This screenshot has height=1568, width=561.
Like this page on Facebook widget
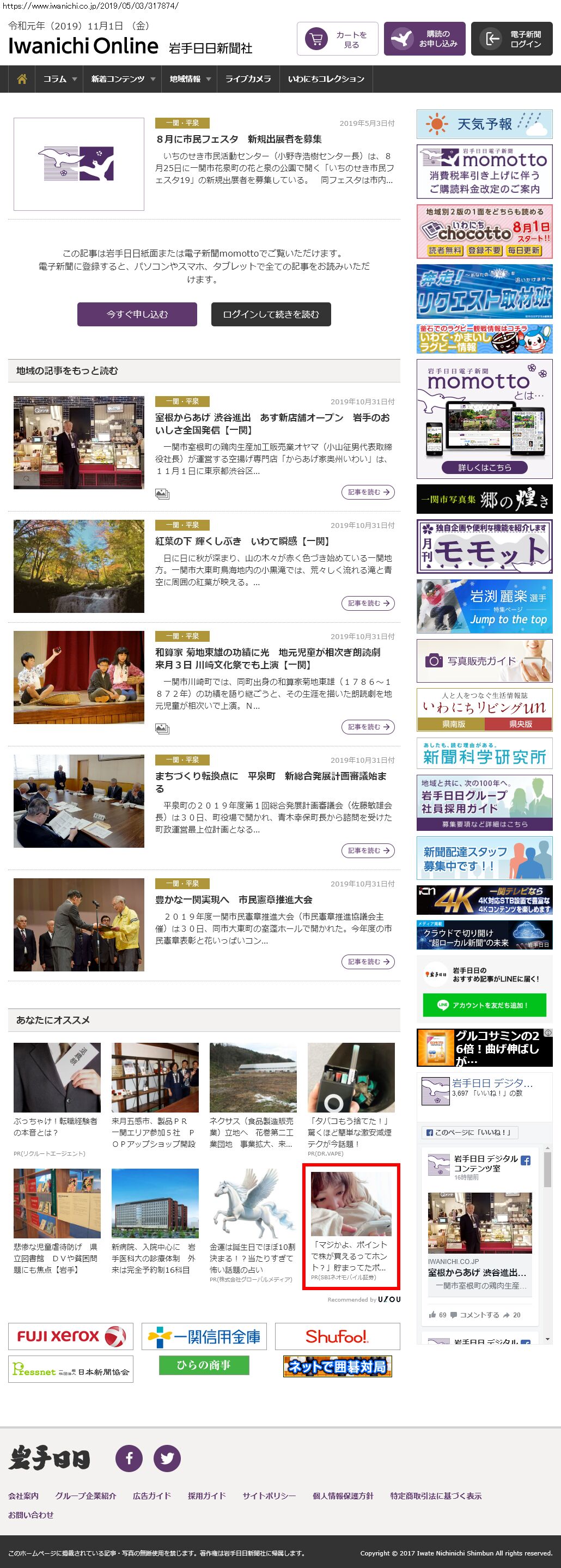pos(468,1132)
